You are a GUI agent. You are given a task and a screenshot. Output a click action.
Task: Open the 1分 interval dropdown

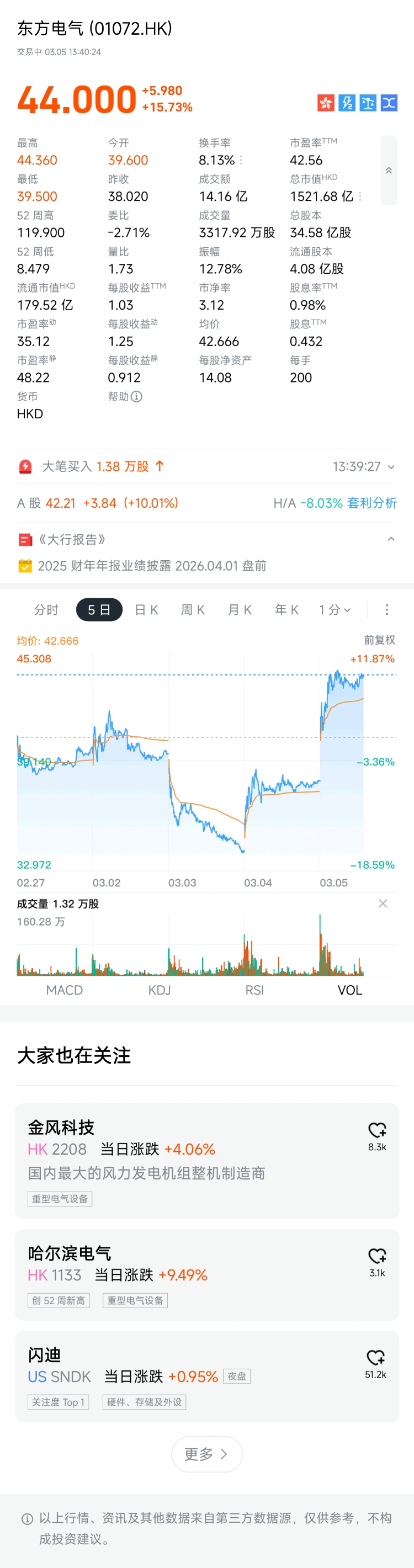click(335, 609)
